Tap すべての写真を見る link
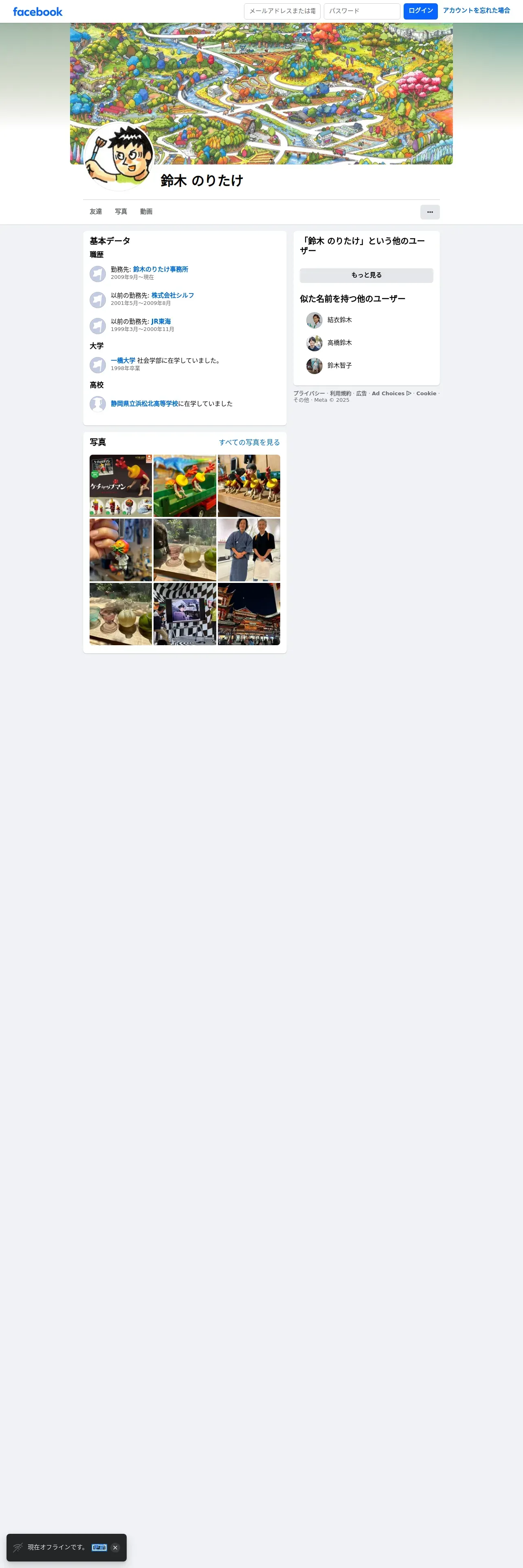 tap(249, 442)
